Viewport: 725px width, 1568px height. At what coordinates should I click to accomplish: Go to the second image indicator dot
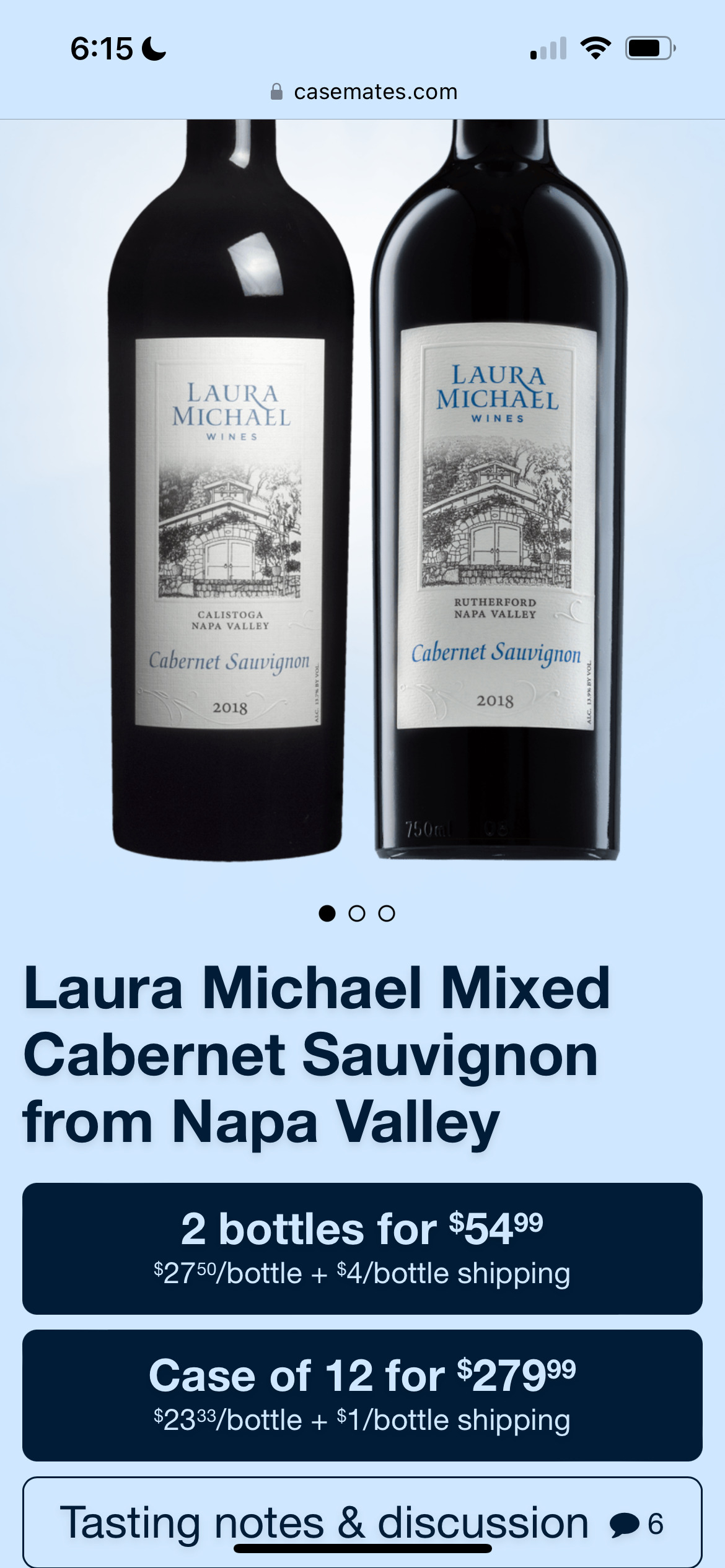point(357,913)
